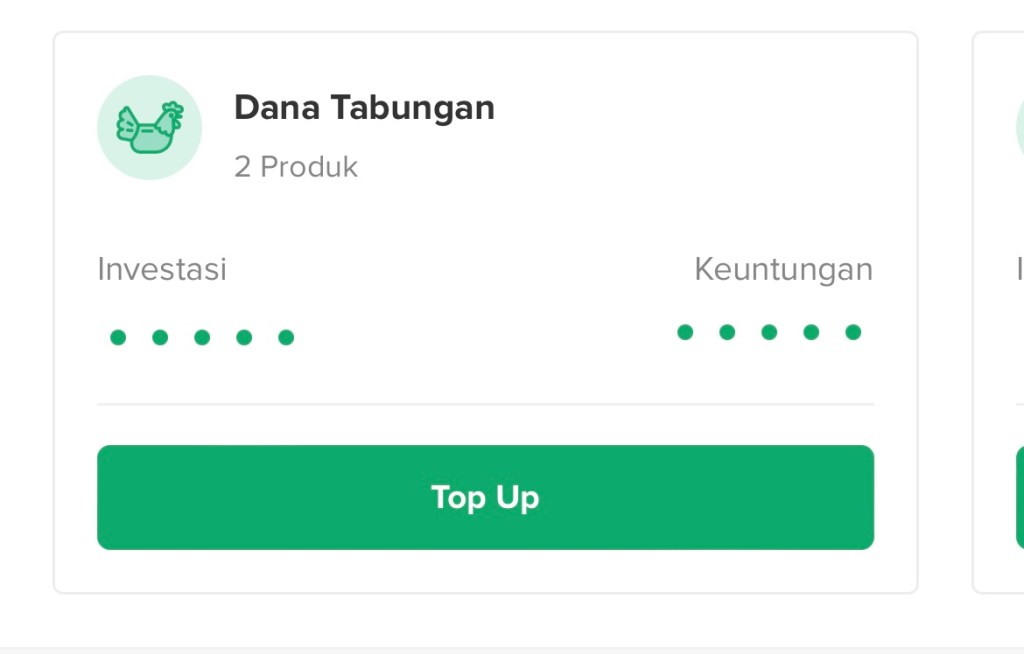
Task: Open the Dana Tabungan card
Action: 364,108
